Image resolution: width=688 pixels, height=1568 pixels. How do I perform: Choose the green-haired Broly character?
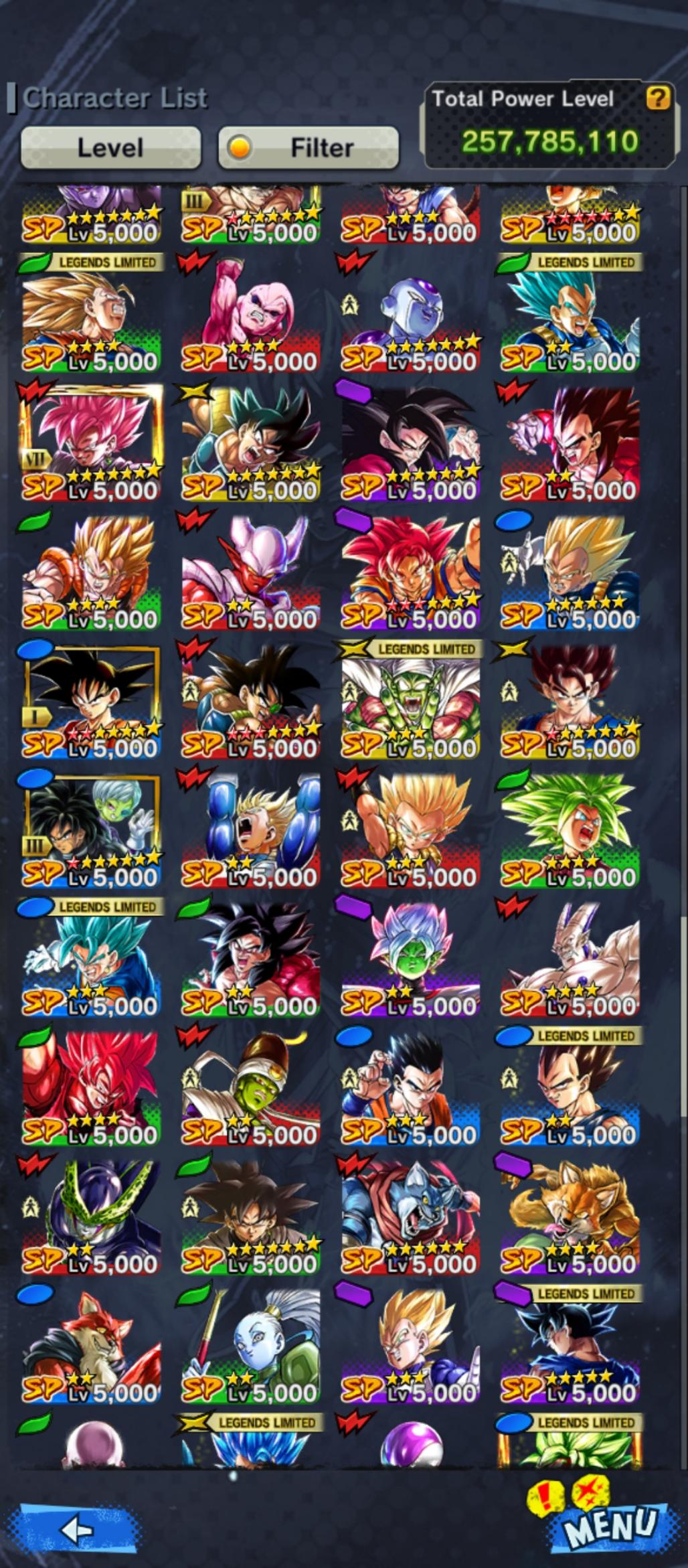pos(570,830)
